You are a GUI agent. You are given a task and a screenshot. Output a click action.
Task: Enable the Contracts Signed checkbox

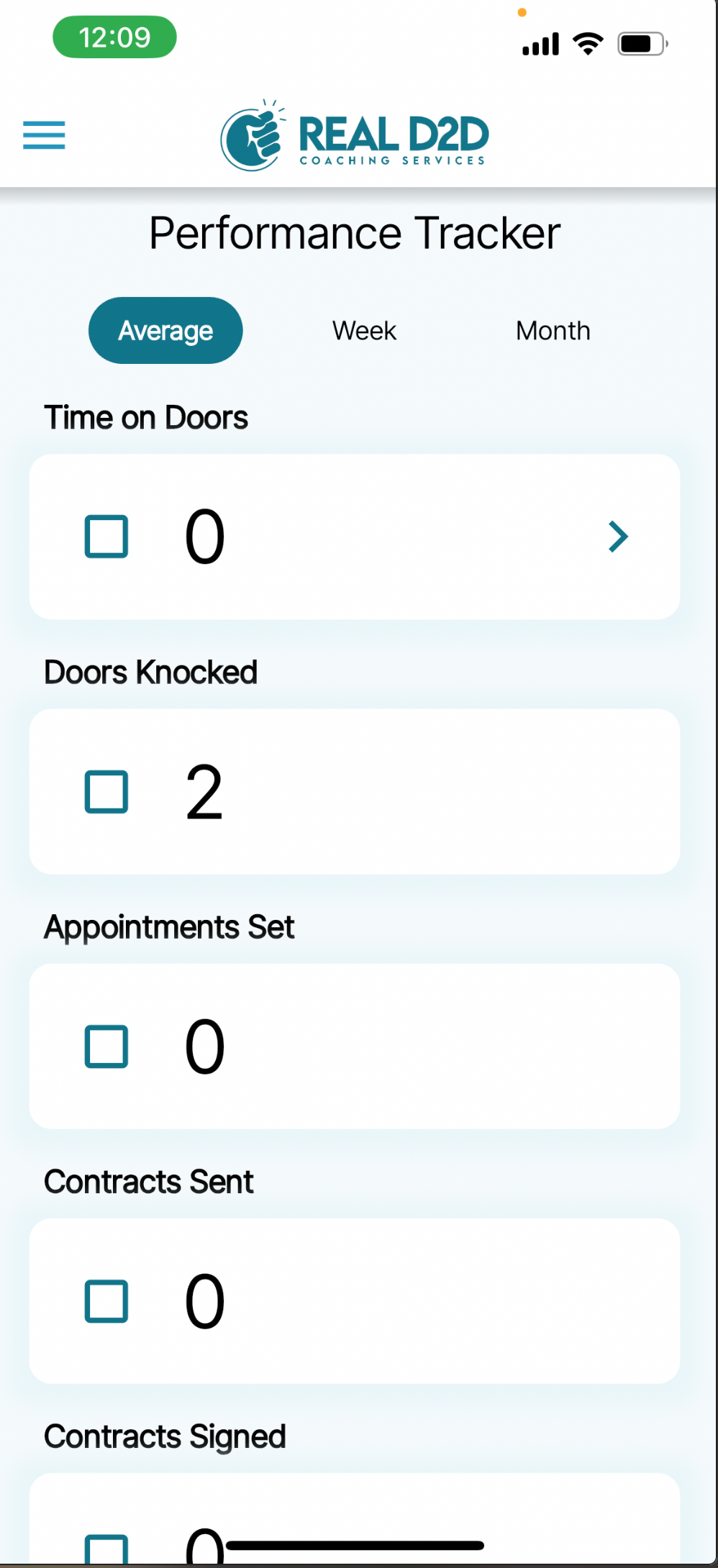click(x=106, y=1549)
